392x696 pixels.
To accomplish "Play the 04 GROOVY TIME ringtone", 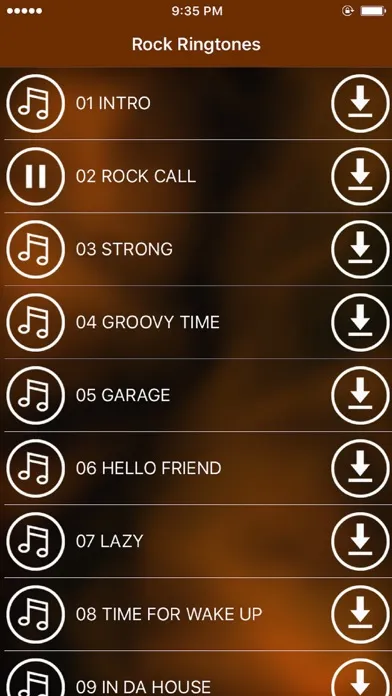I will tap(36, 323).
